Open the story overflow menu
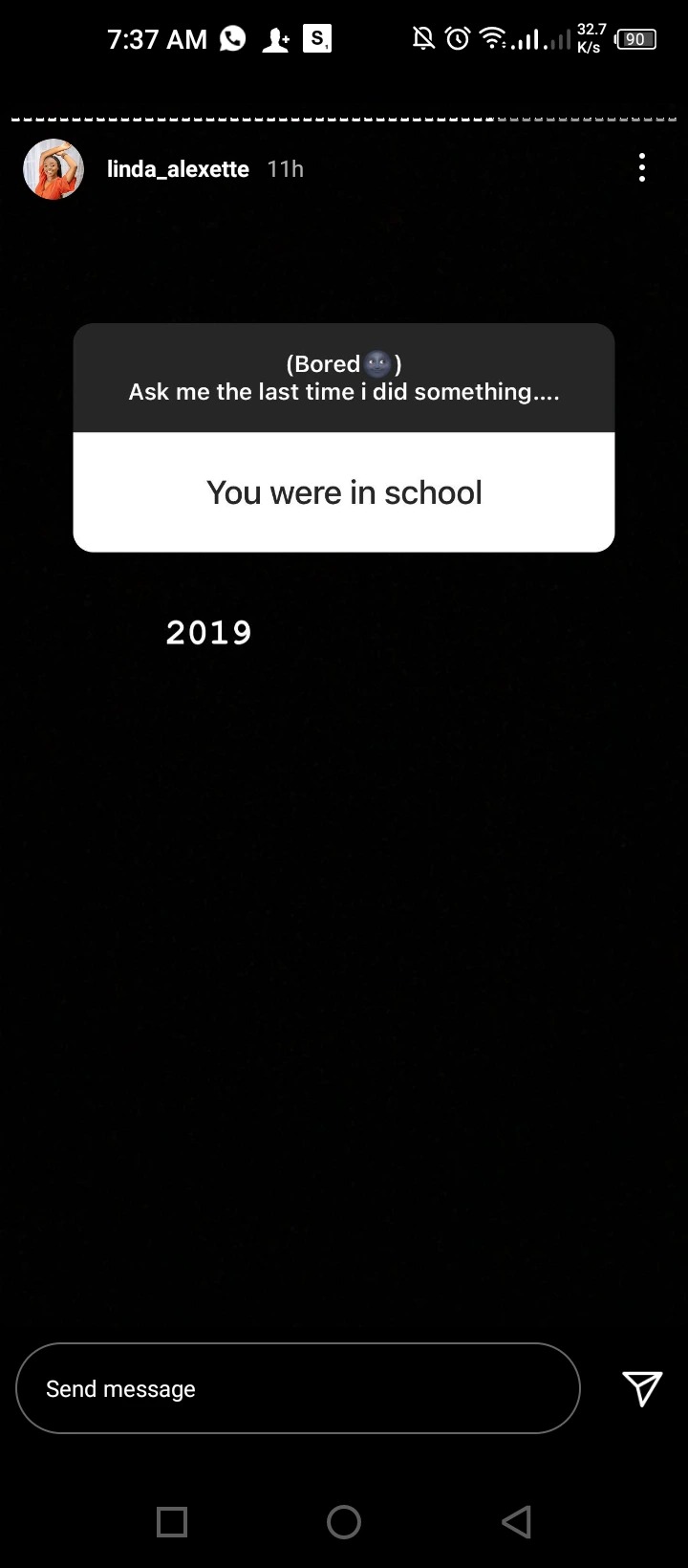Image resolution: width=688 pixels, height=1568 pixels. tap(642, 168)
